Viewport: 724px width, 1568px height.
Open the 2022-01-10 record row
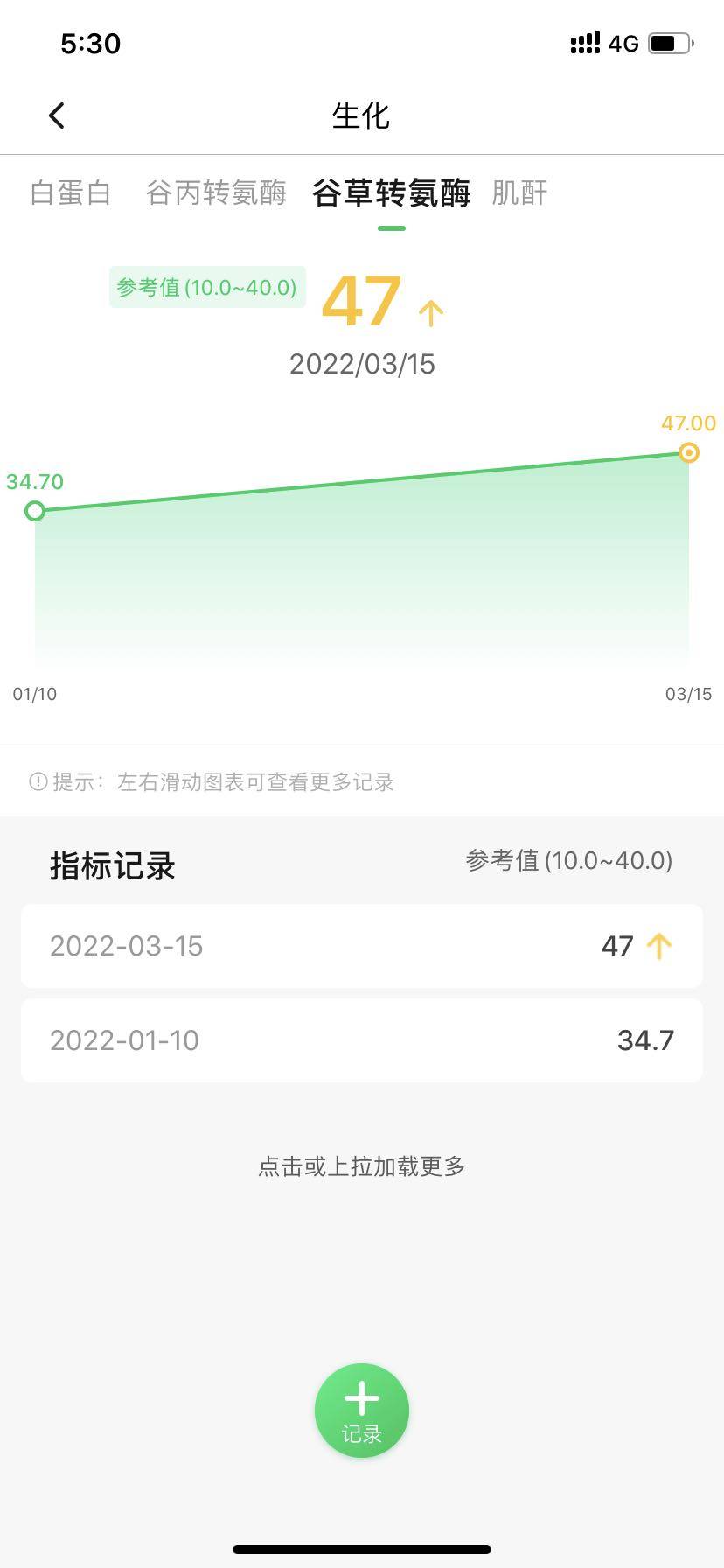(362, 1040)
